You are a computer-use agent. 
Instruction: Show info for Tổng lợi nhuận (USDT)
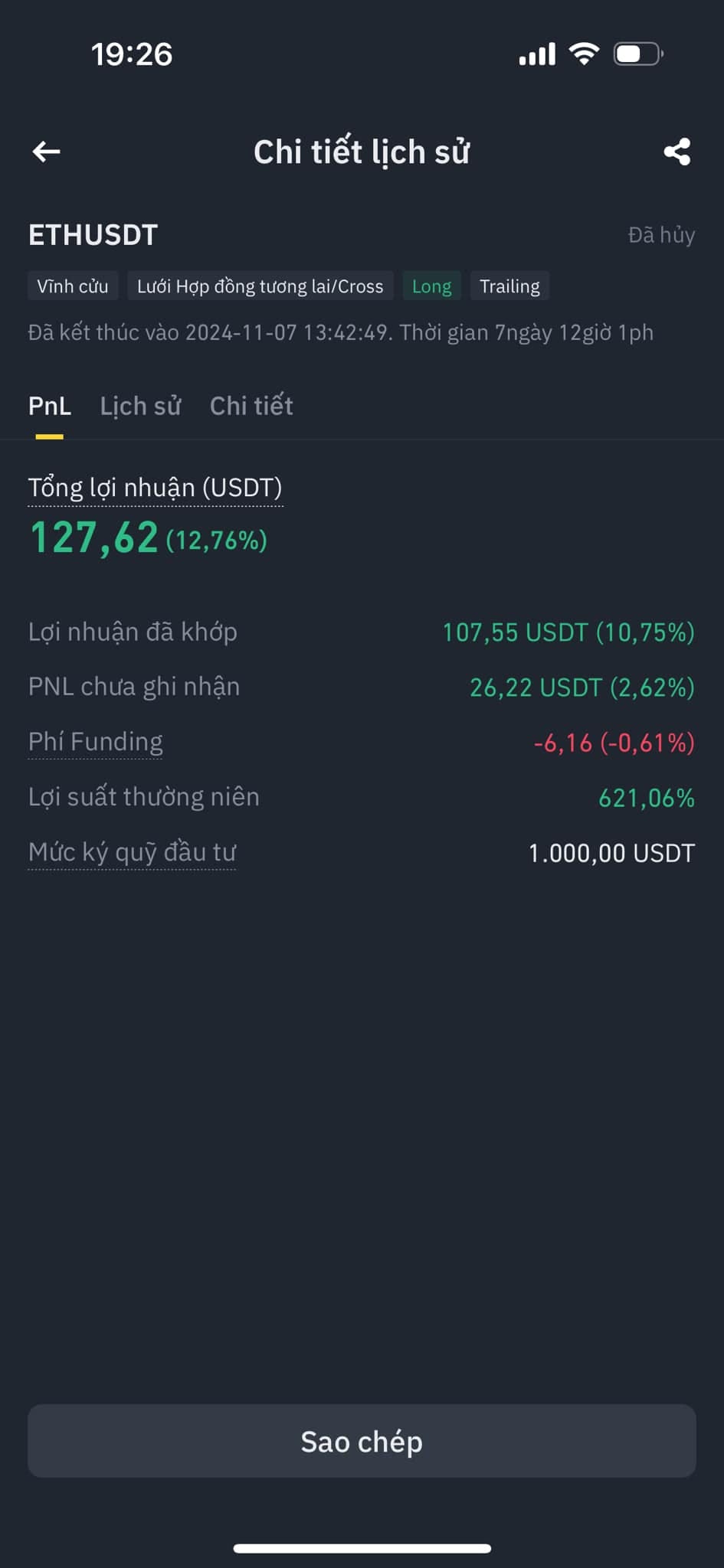click(155, 488)
